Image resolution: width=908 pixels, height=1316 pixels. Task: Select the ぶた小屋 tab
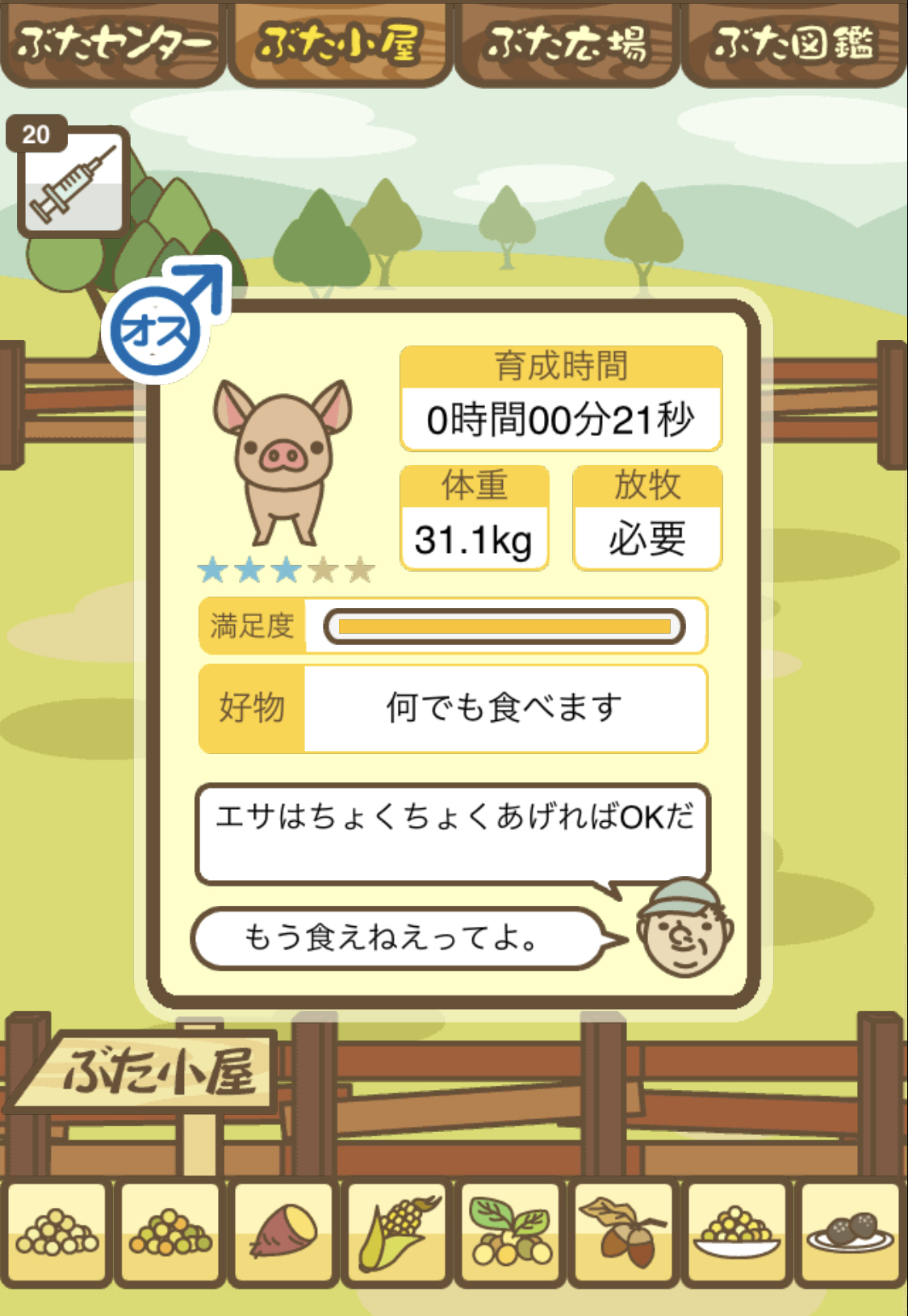click(339, 44)
